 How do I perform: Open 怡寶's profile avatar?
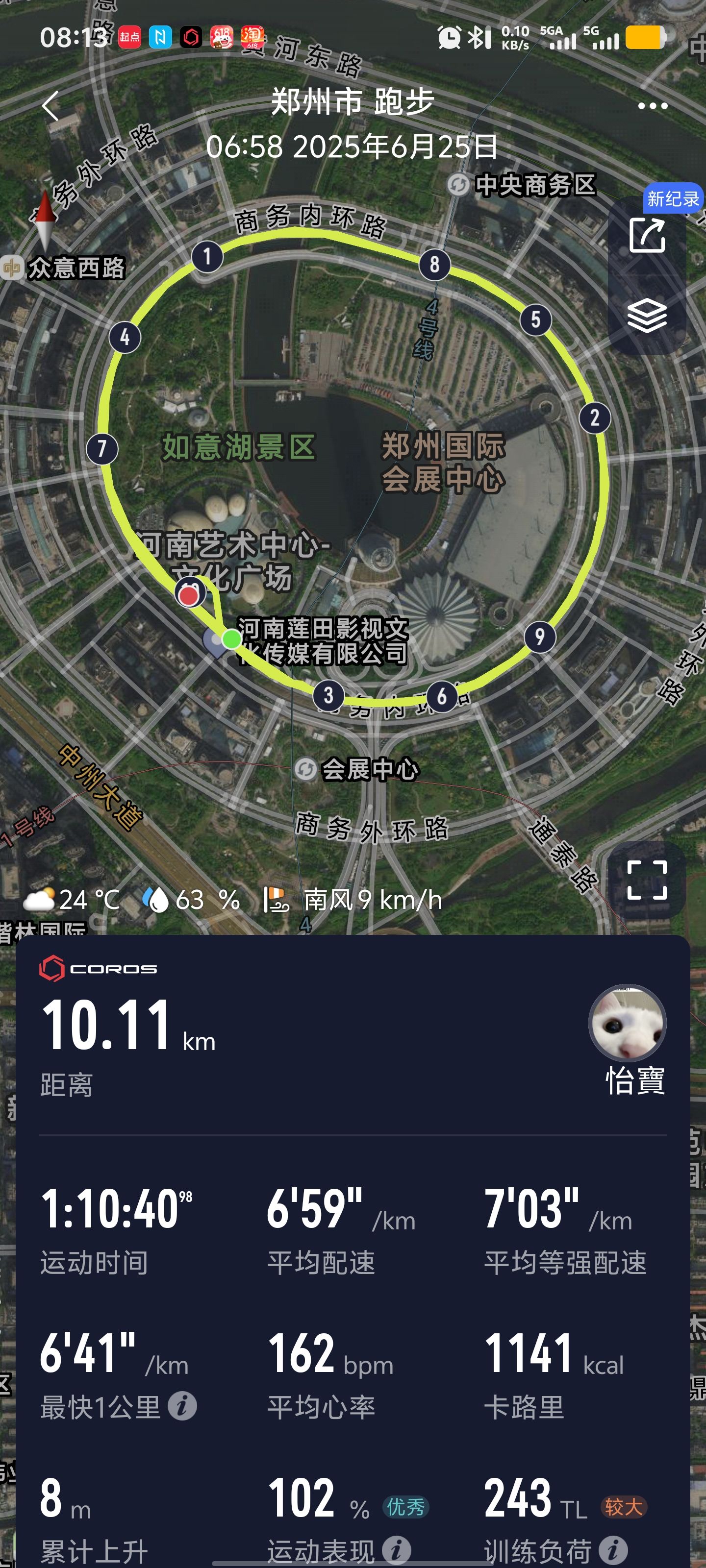click(x=627, y=1023)
